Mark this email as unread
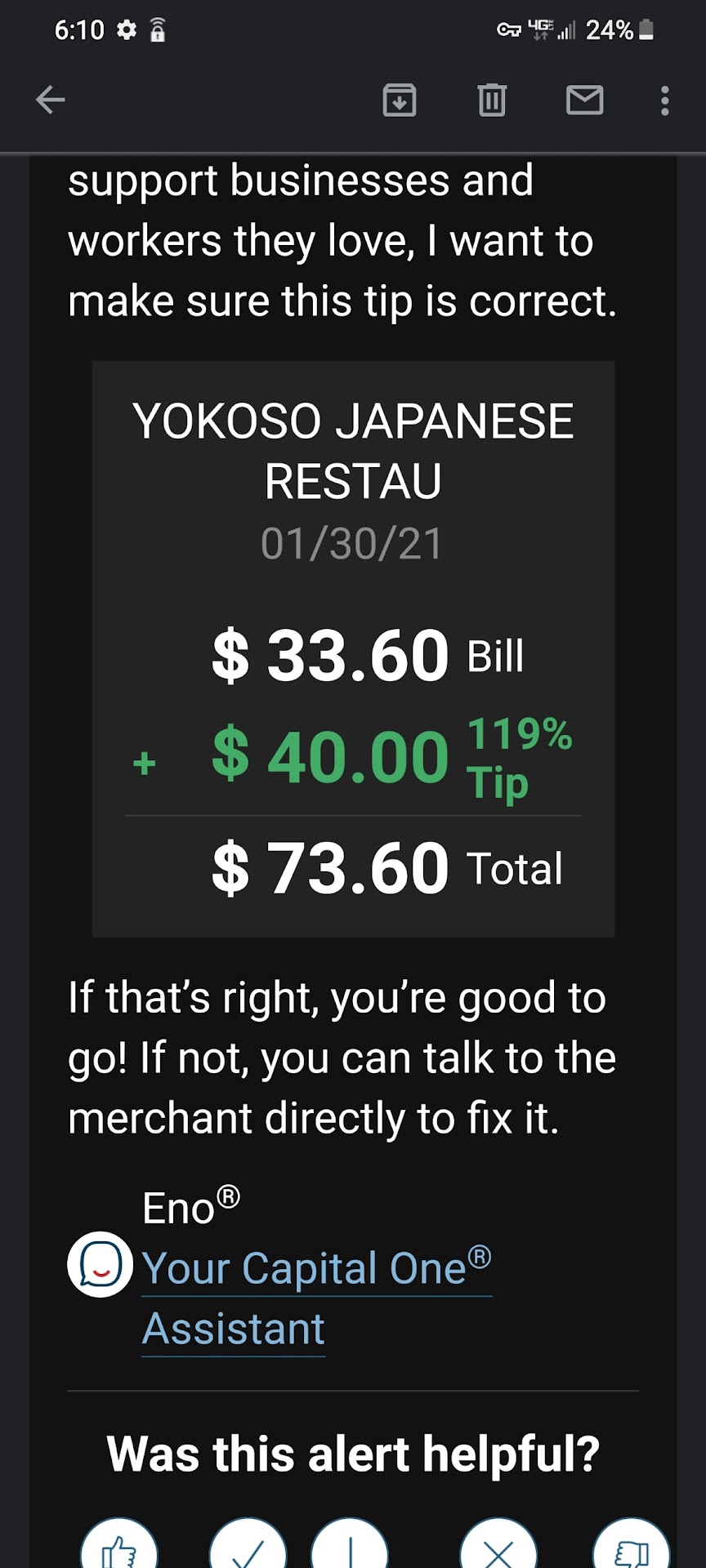 584,100
